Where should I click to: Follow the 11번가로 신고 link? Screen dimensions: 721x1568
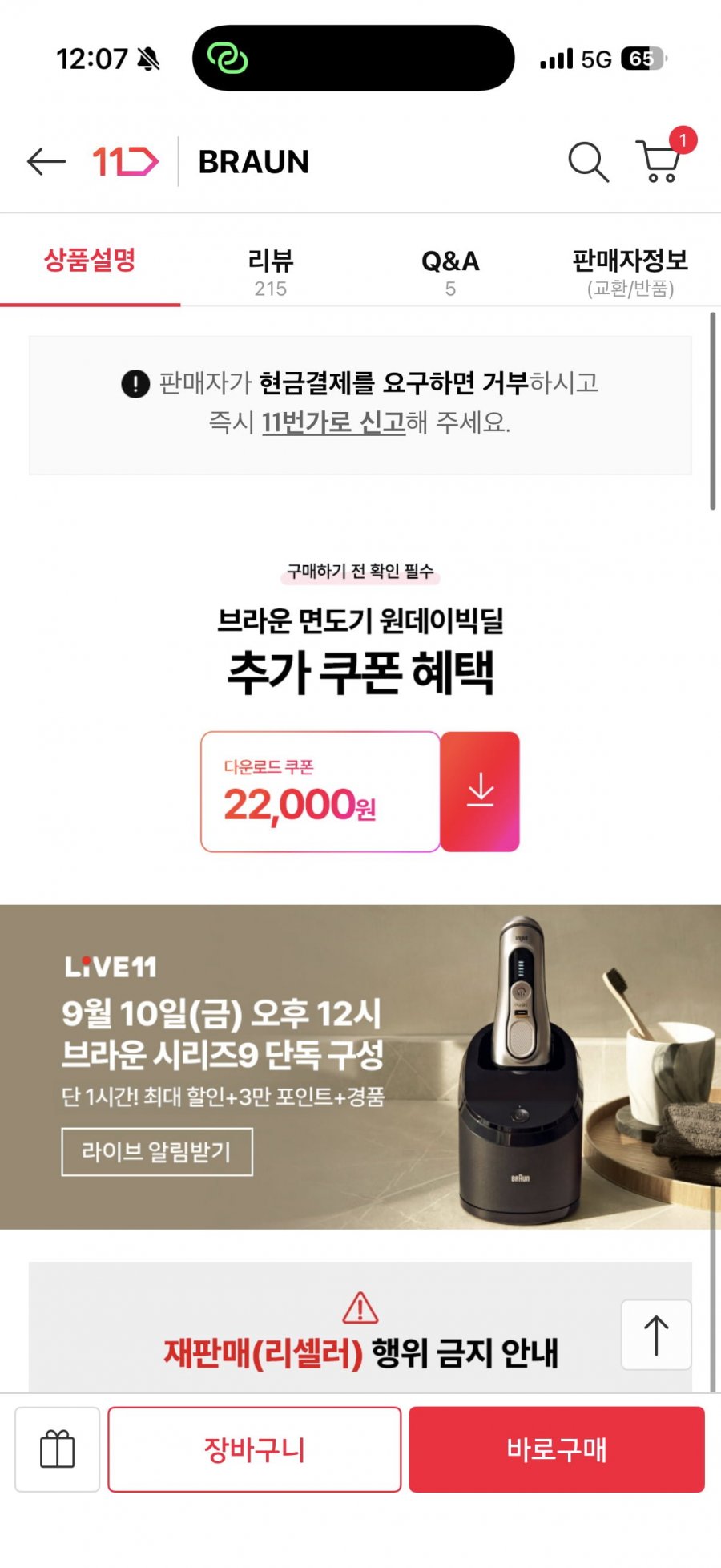pyautogui.click(x=333, y=422)
